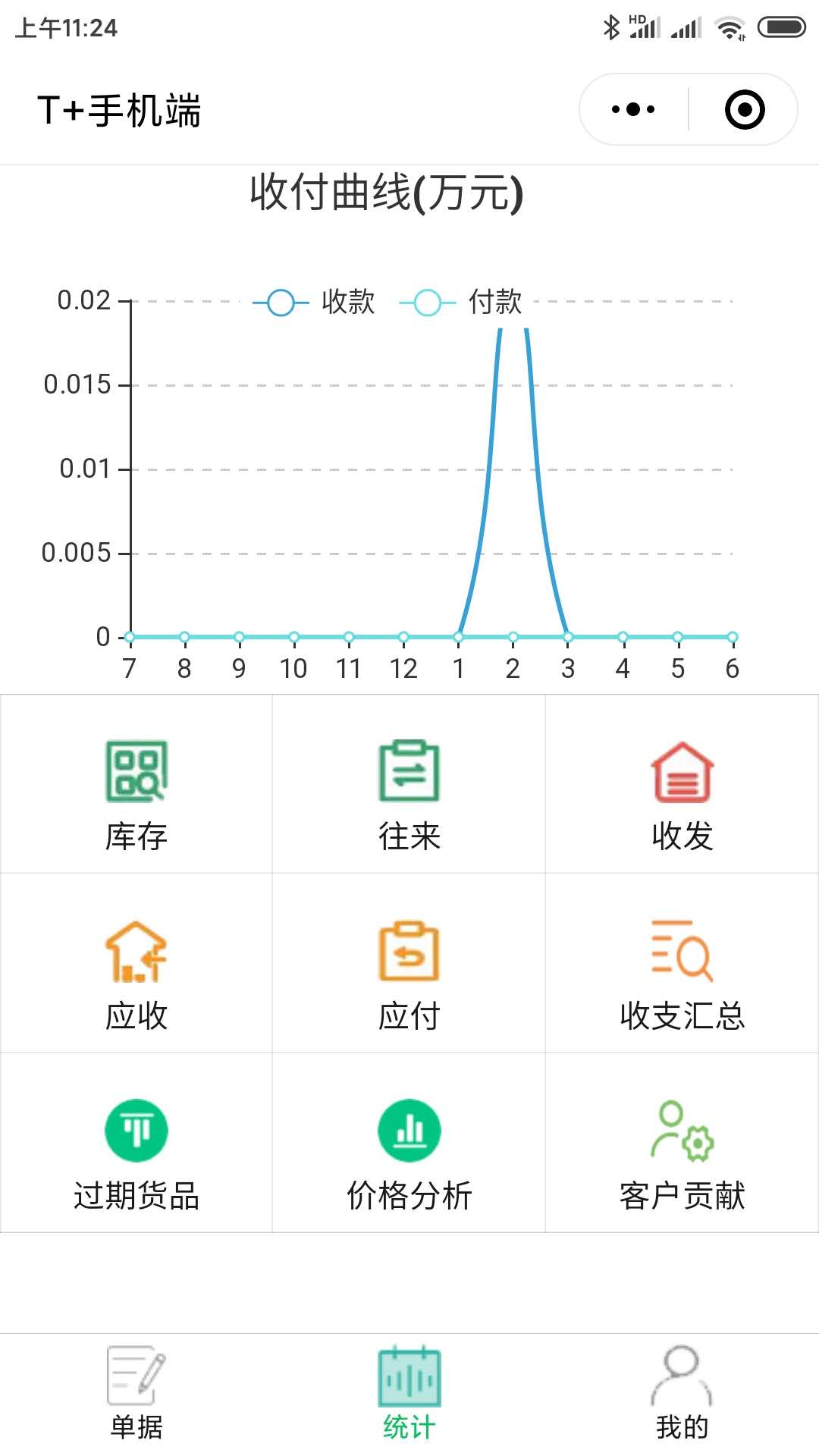819x1456 pixels.
Task: Open the 收发 report
Action: click(x=682, y=792)
